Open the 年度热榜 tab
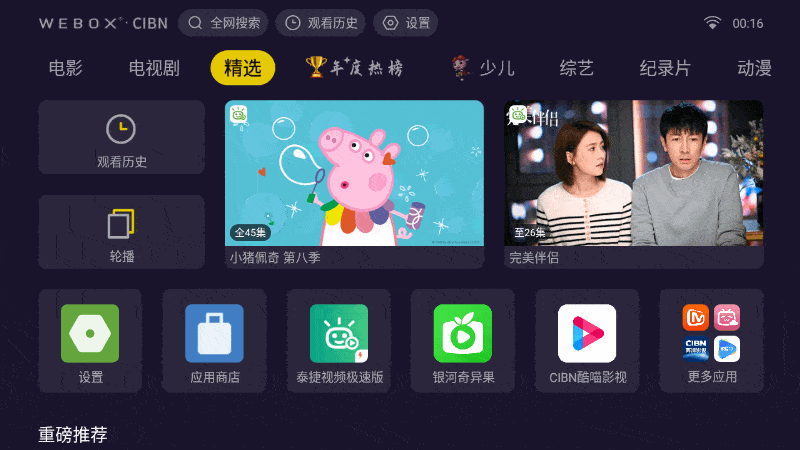 (355, 68)
